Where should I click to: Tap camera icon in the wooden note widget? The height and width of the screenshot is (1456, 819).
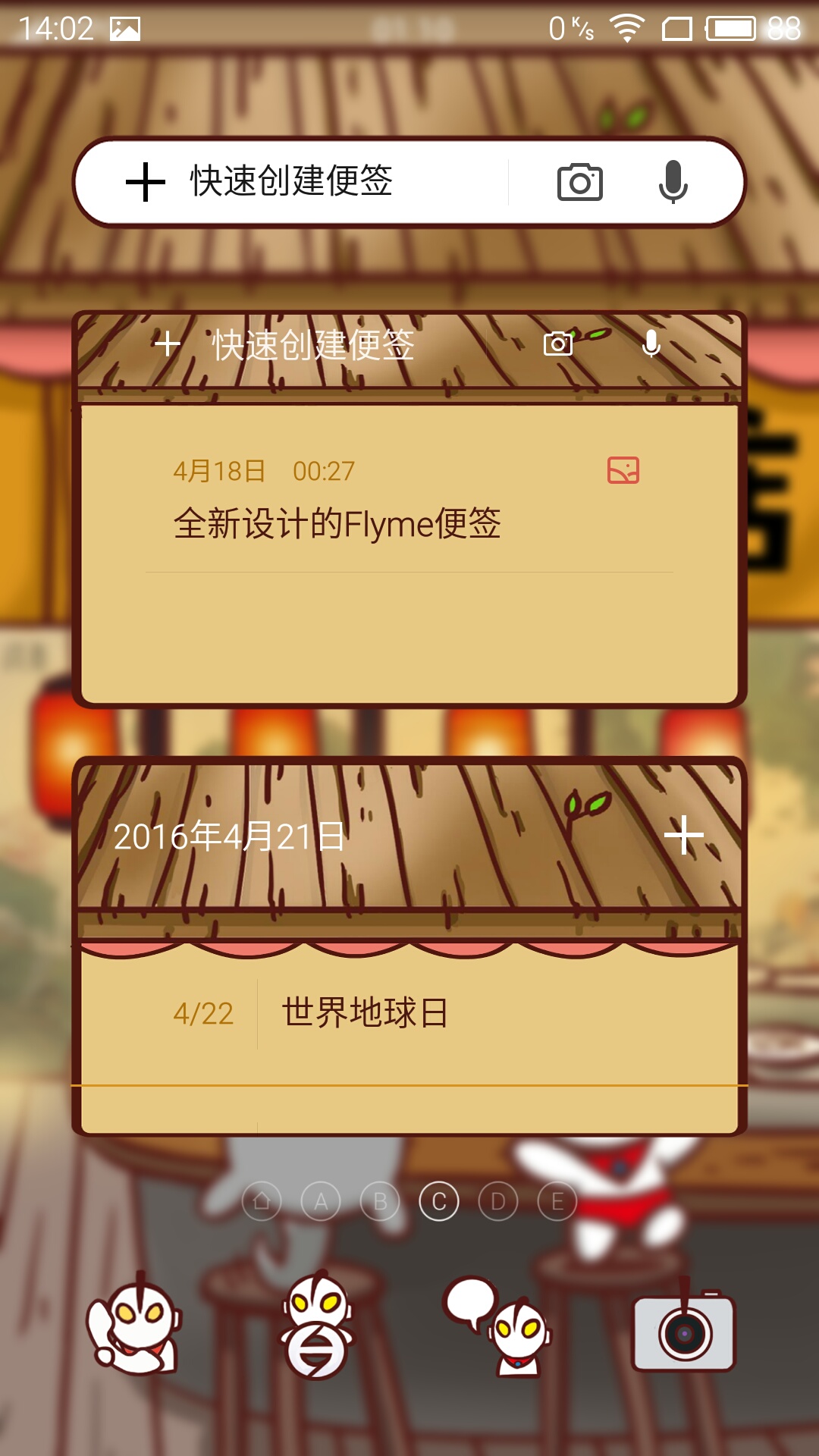[x=558, y=344]
